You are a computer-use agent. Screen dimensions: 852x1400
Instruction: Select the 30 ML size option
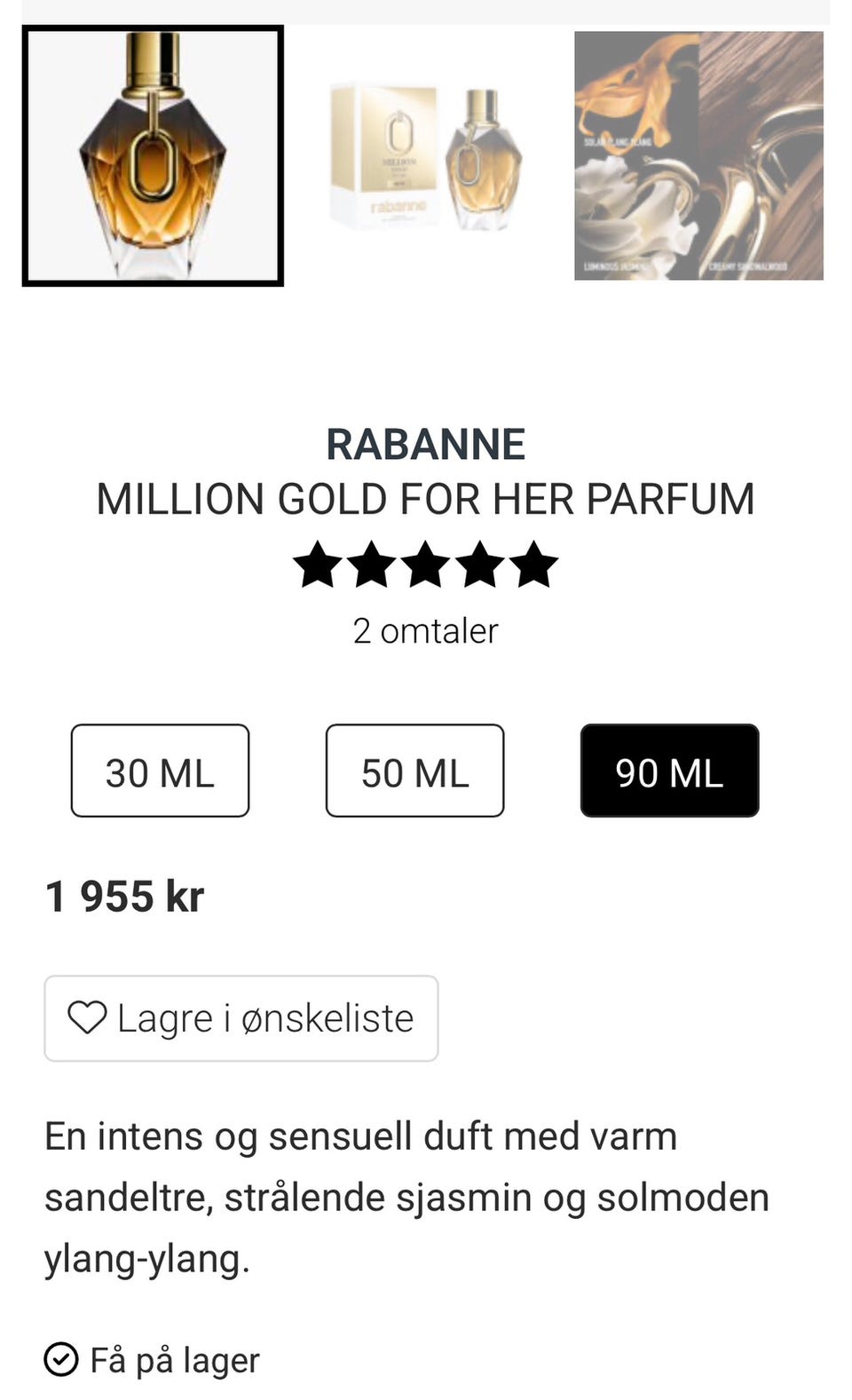coord(159,771)
